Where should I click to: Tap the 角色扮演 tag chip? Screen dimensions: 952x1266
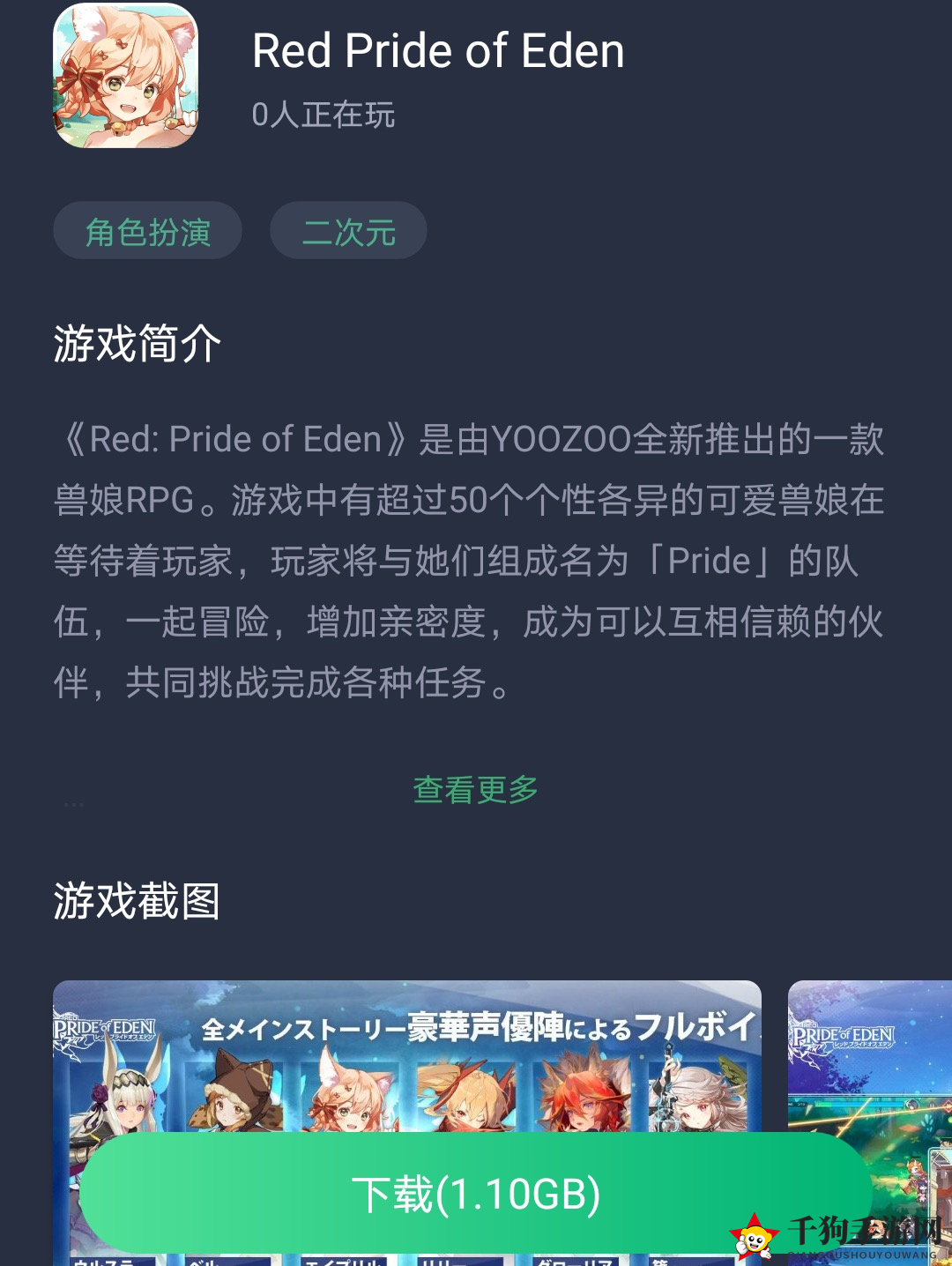[x=147, y=232]
